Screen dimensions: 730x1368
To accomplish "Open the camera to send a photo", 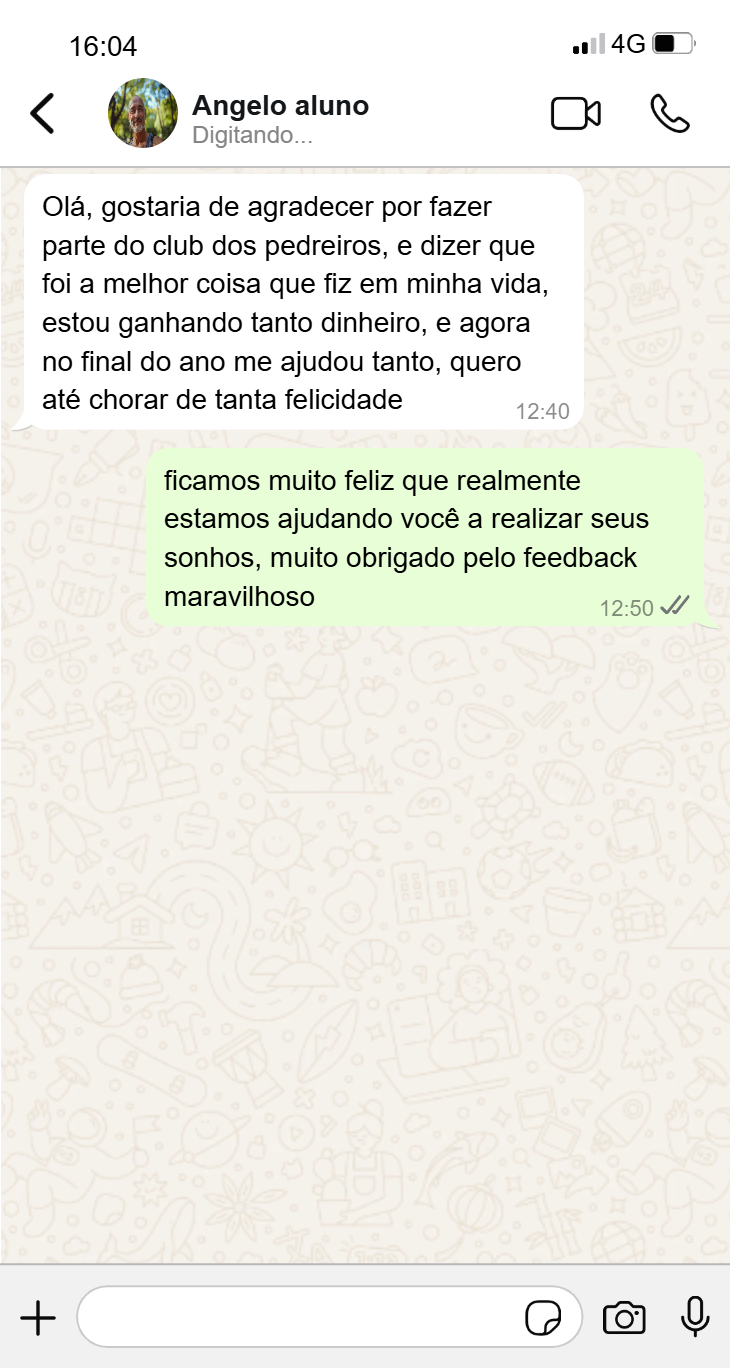I will [x=624, y=1318].
